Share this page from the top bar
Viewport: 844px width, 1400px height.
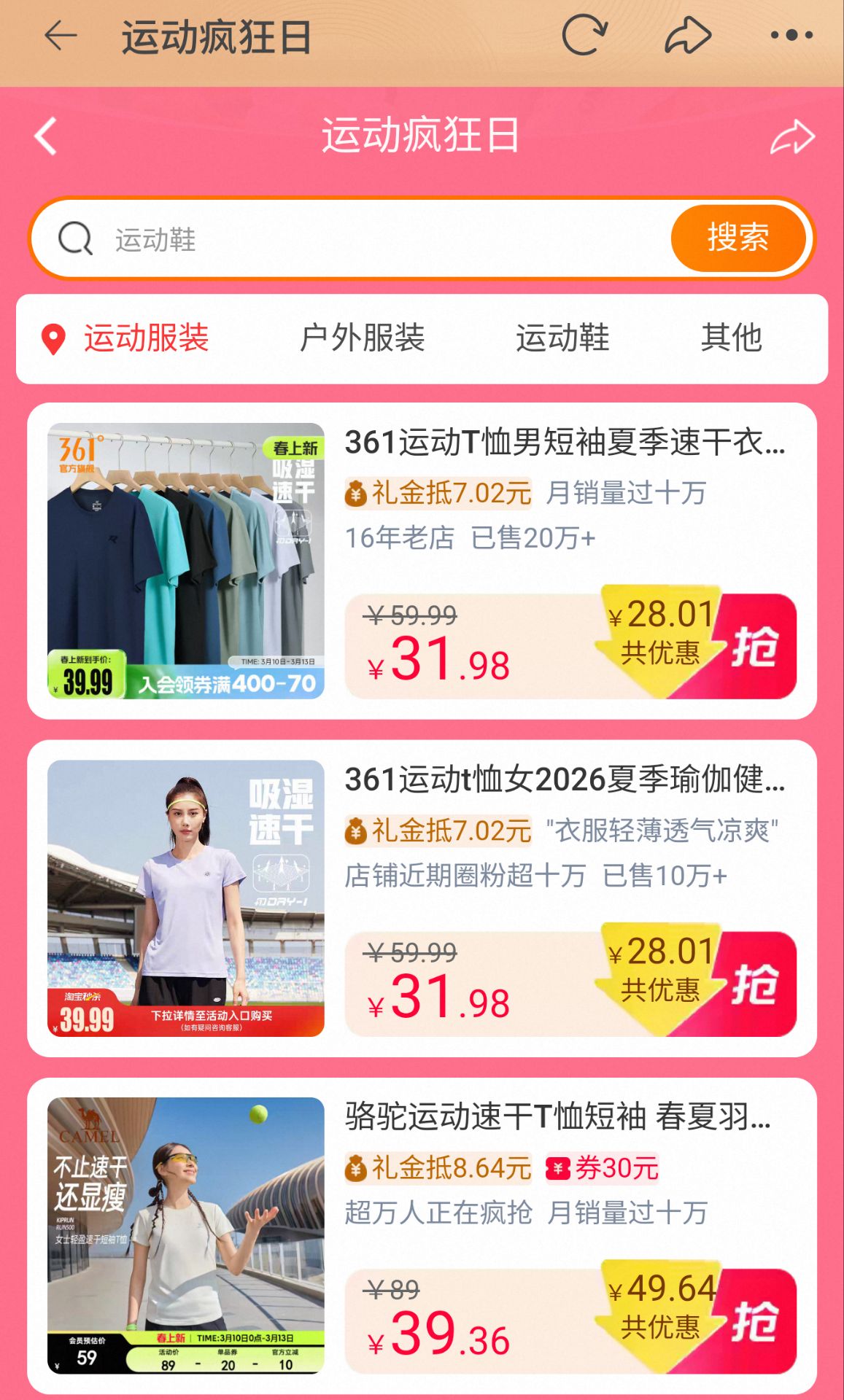click(x=687, y=36)
